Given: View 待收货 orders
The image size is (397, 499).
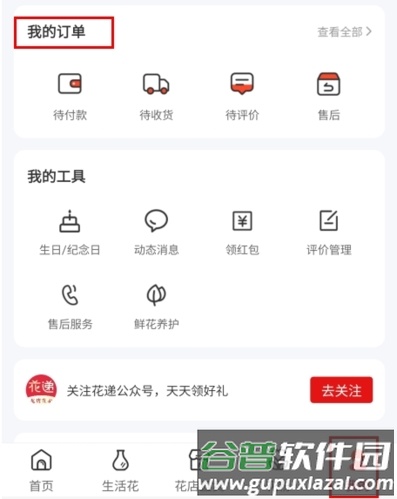Looking at the screenshot, I should (156, 97).
